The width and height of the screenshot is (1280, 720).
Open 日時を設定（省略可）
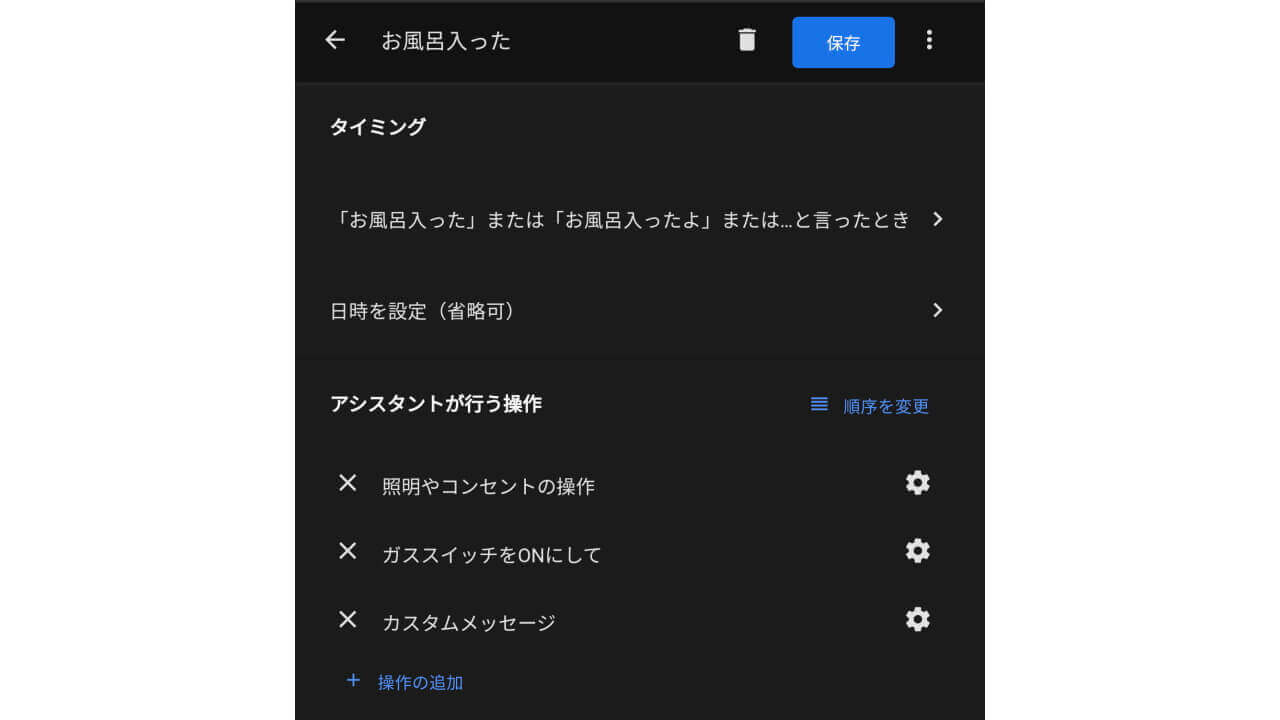(x=637, y=311)
